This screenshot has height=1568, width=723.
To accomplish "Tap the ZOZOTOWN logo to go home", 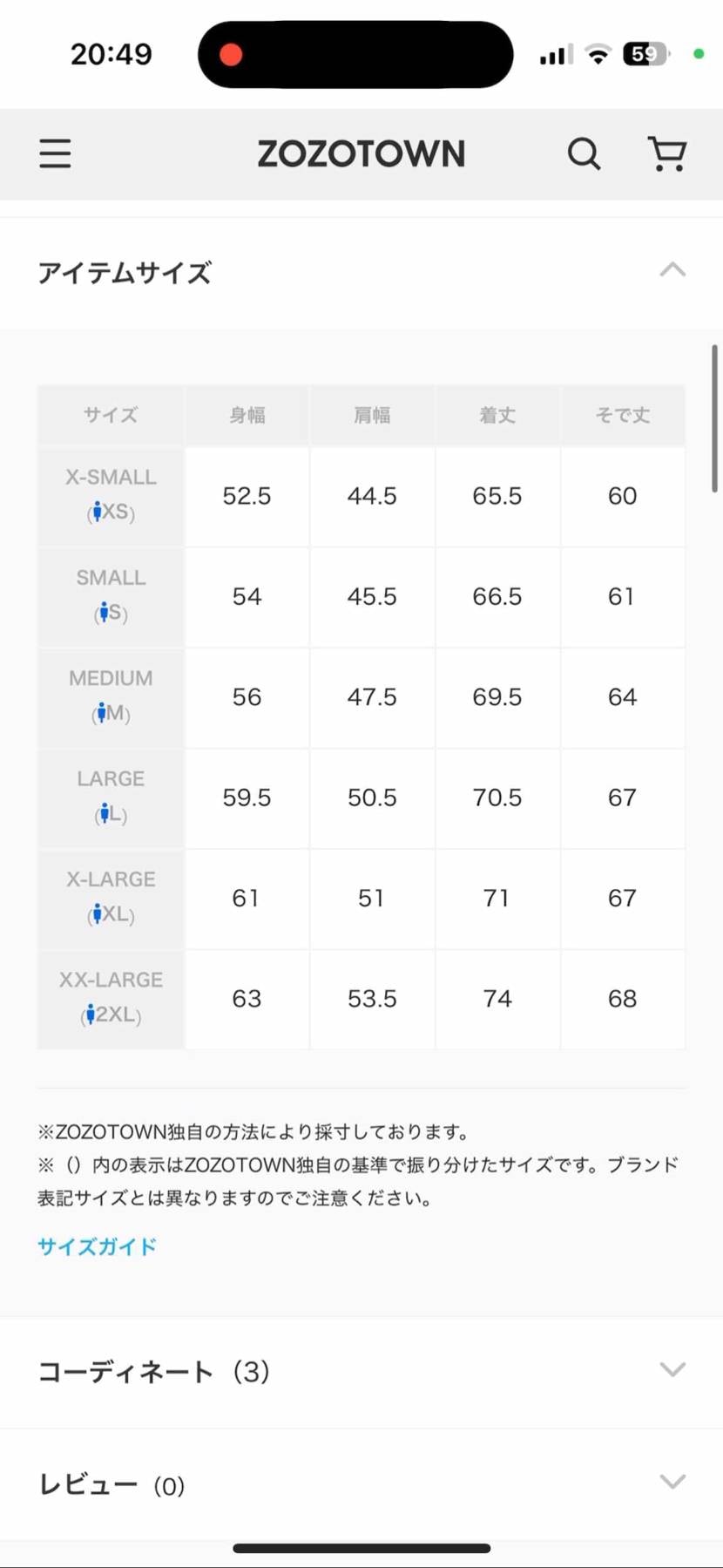I will (361, 154).
